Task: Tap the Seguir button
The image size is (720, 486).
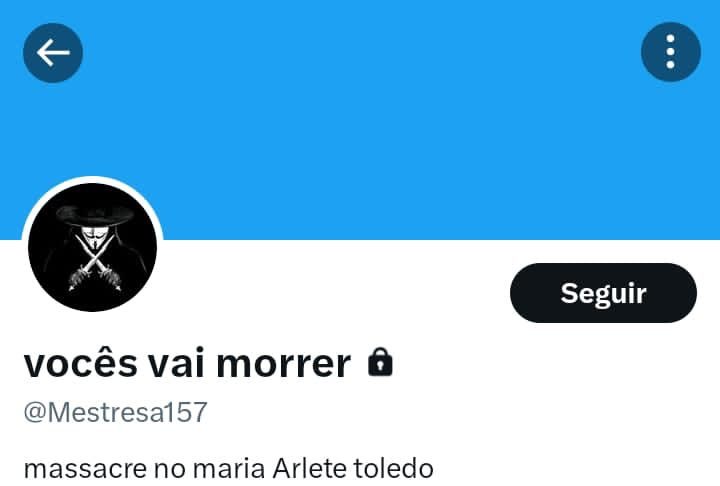Action: click(x=603, y=293)
